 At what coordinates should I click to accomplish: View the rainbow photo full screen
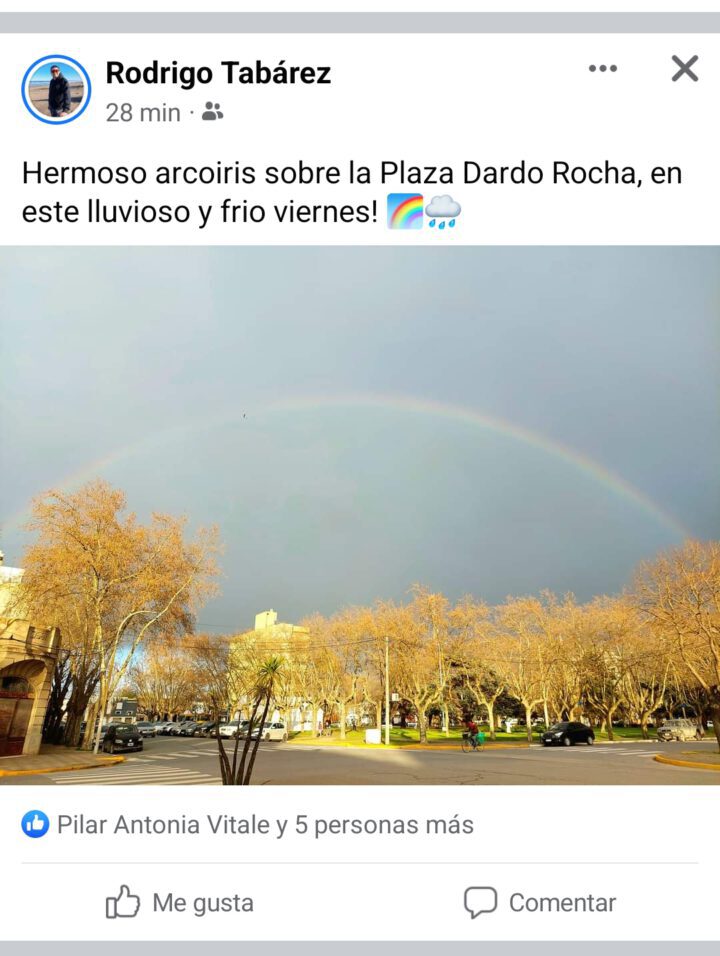(x=360, y=515)
